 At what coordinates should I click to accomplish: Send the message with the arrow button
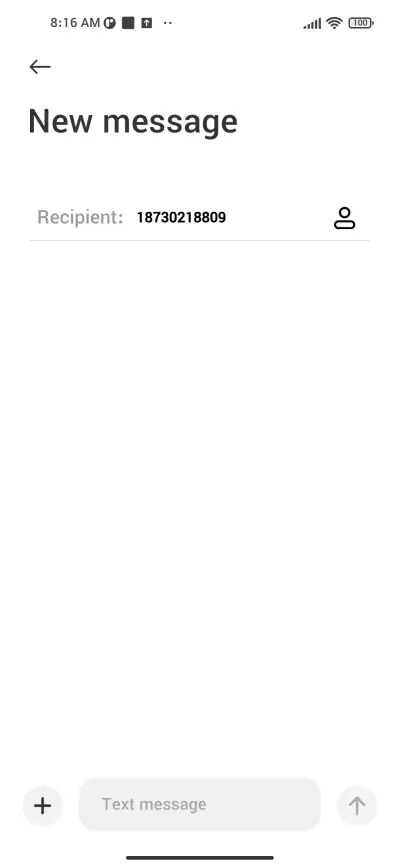(357, 806)
